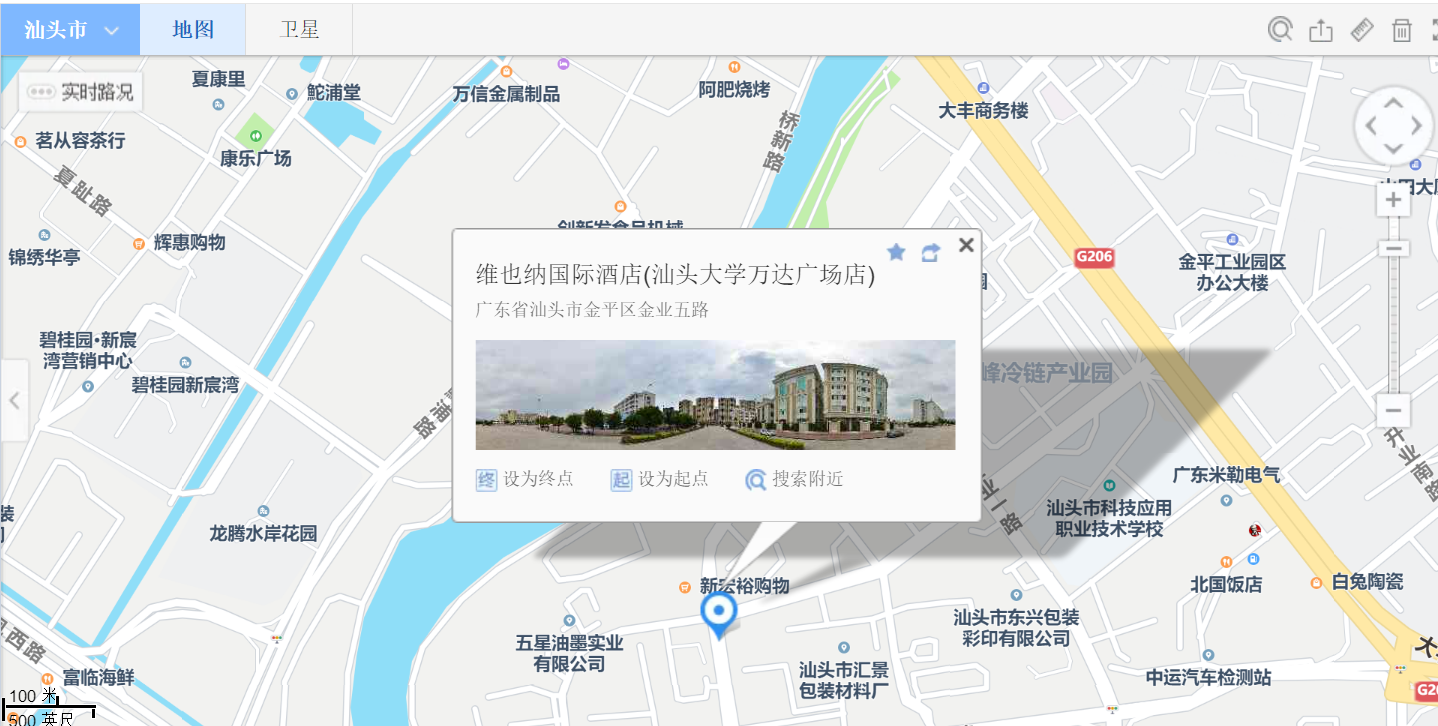Zoom out with the minus button
Image resolution: width=1438 pixels, height=726 pixels.
coord(1393,411)
